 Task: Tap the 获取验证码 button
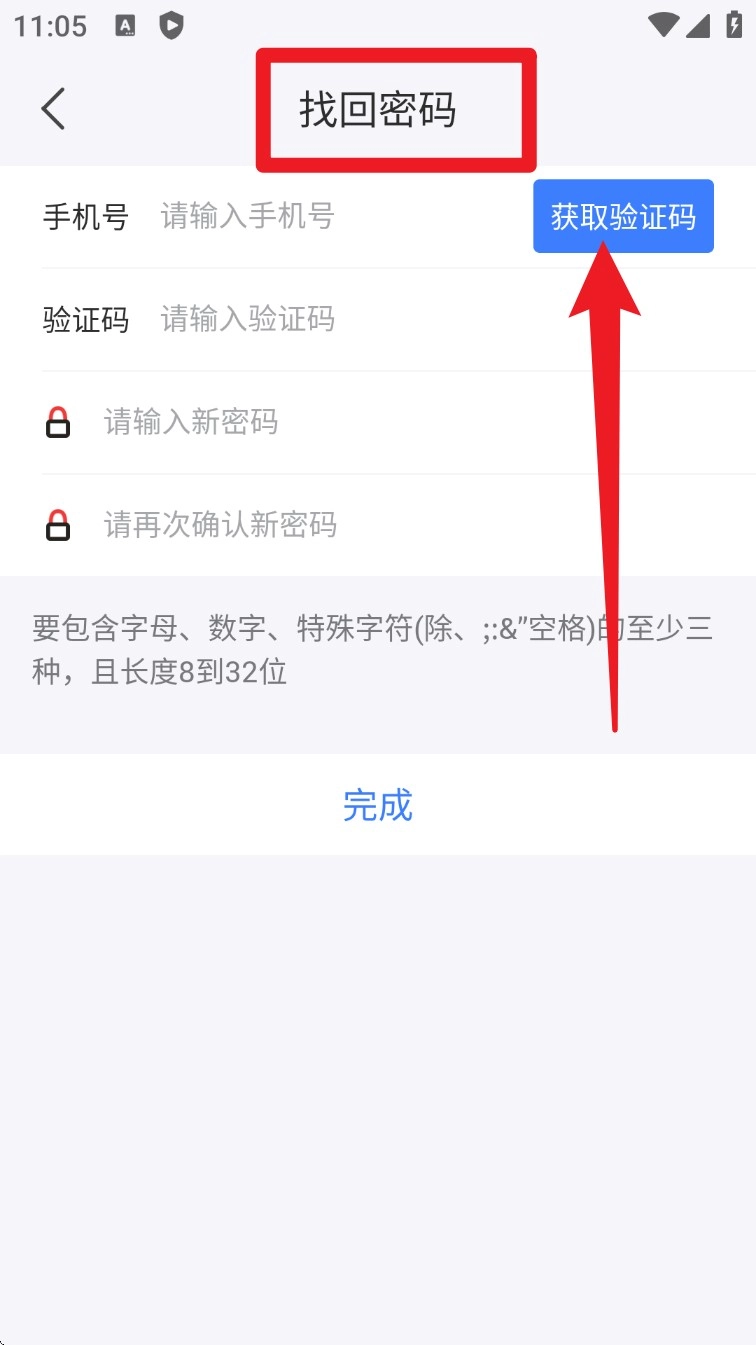tap(622, 216)
